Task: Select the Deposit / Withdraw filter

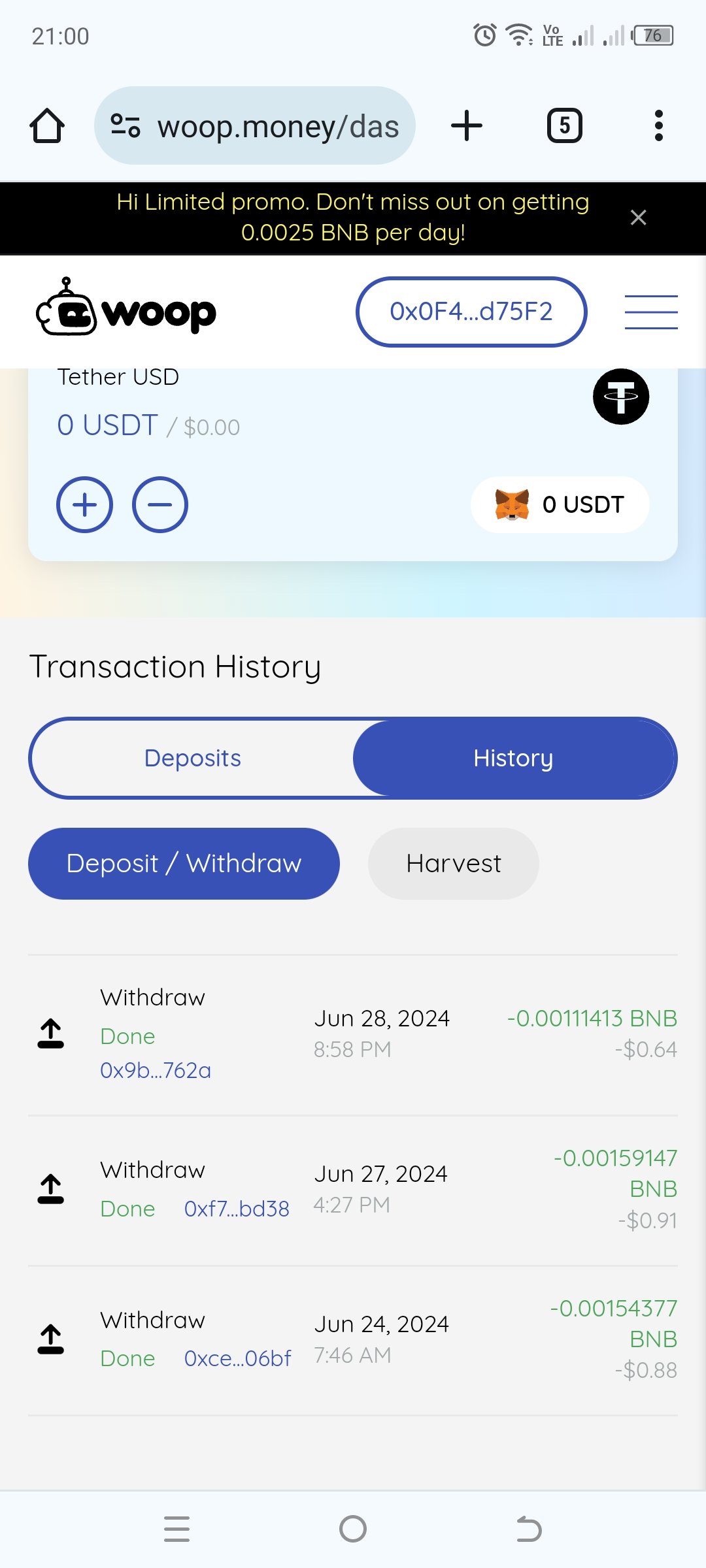Action: [x=184, y=864]
